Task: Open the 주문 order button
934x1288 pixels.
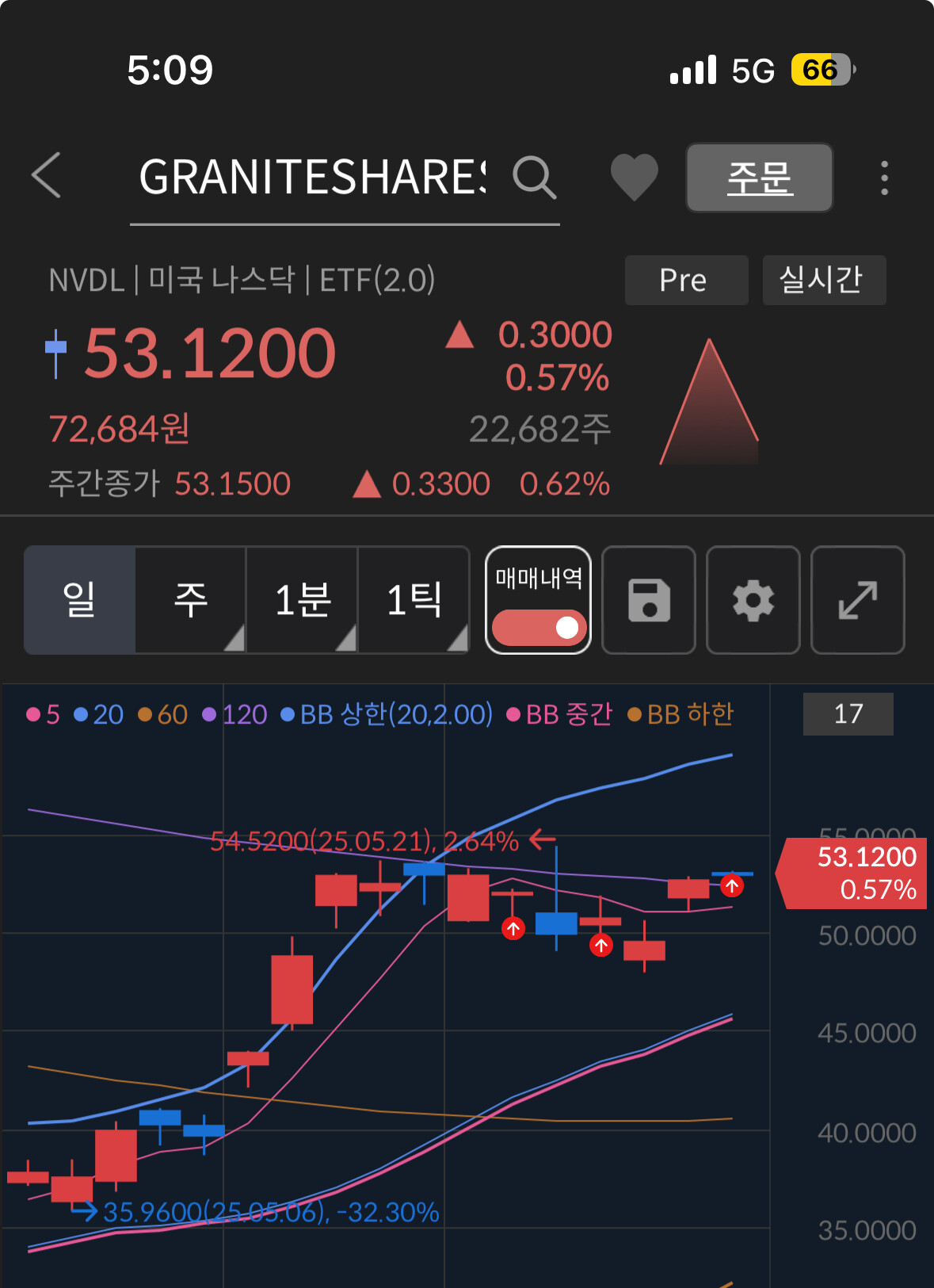Action: (759, 178)
